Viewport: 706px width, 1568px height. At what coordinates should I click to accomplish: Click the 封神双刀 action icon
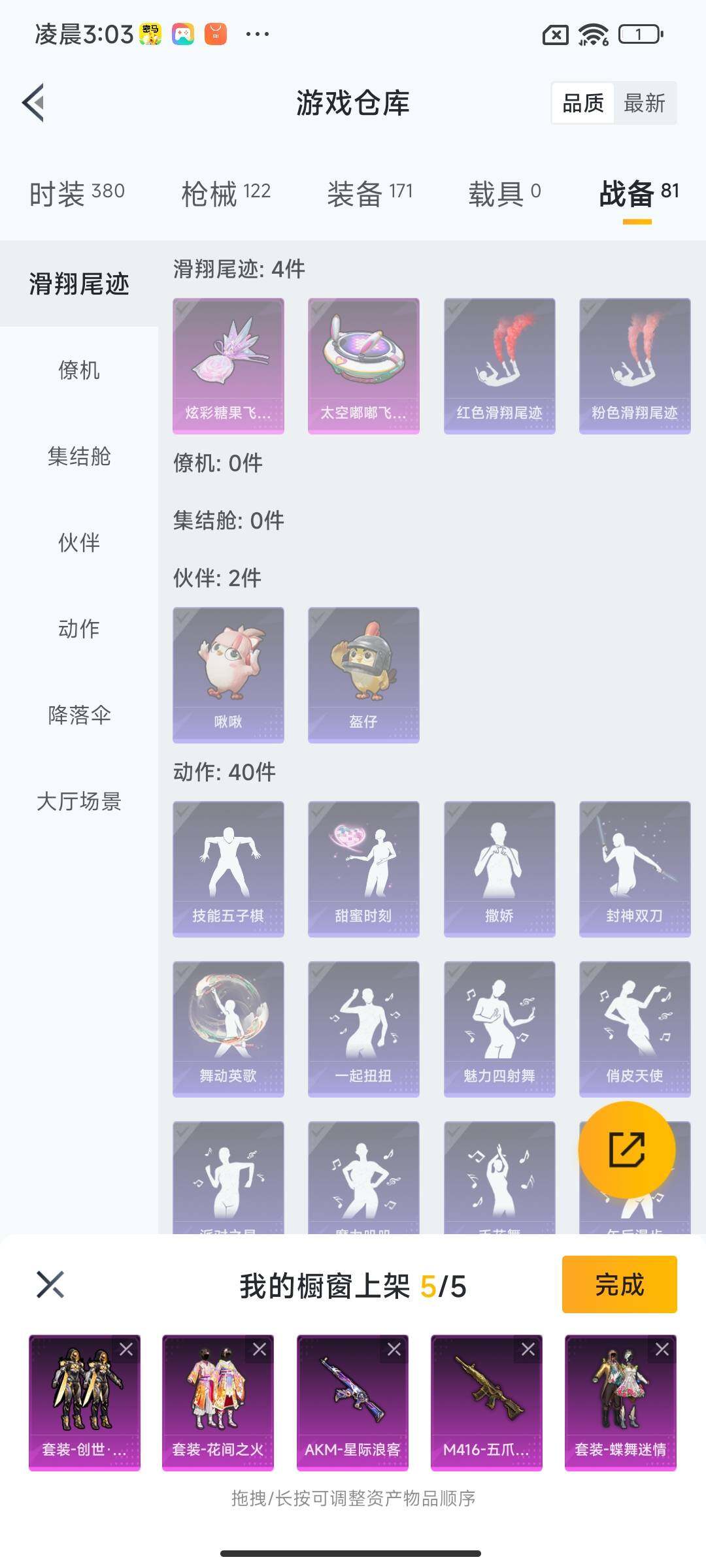coord(635,866)
